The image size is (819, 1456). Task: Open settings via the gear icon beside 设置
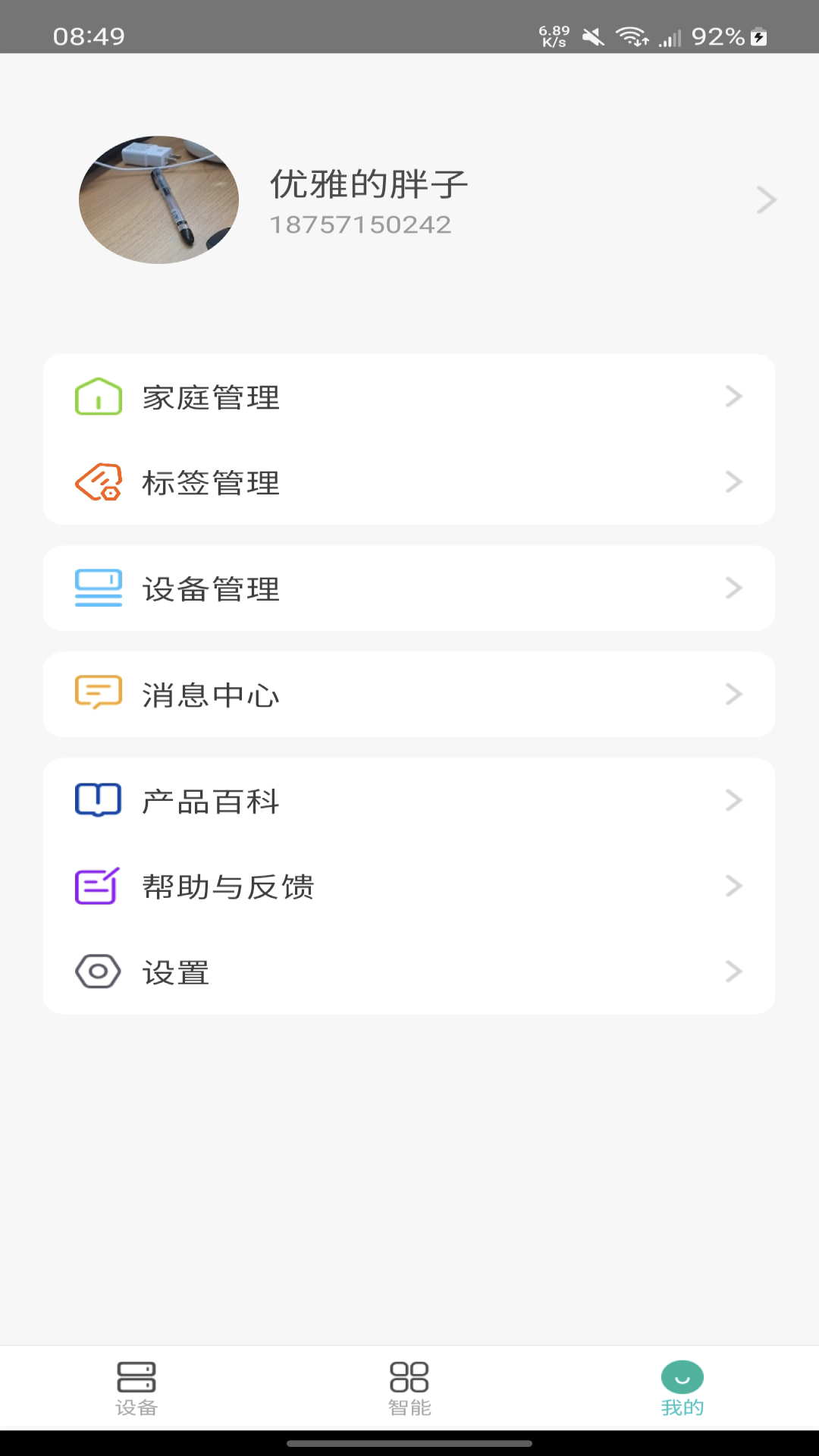[x=97, y=971]
